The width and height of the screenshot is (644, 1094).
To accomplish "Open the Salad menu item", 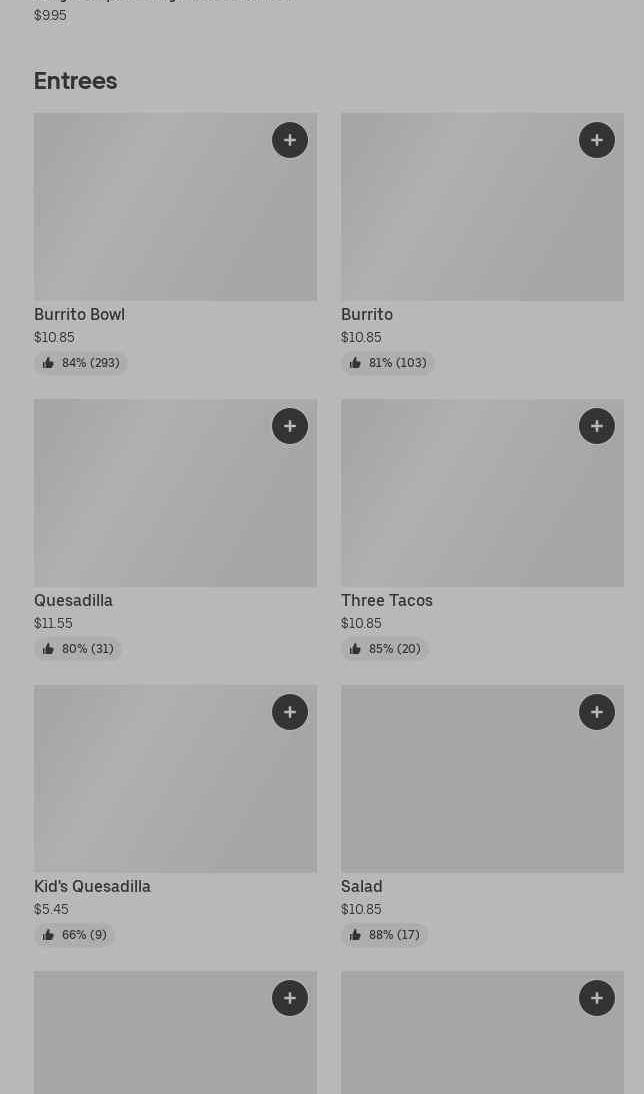I will pos(482,816).
